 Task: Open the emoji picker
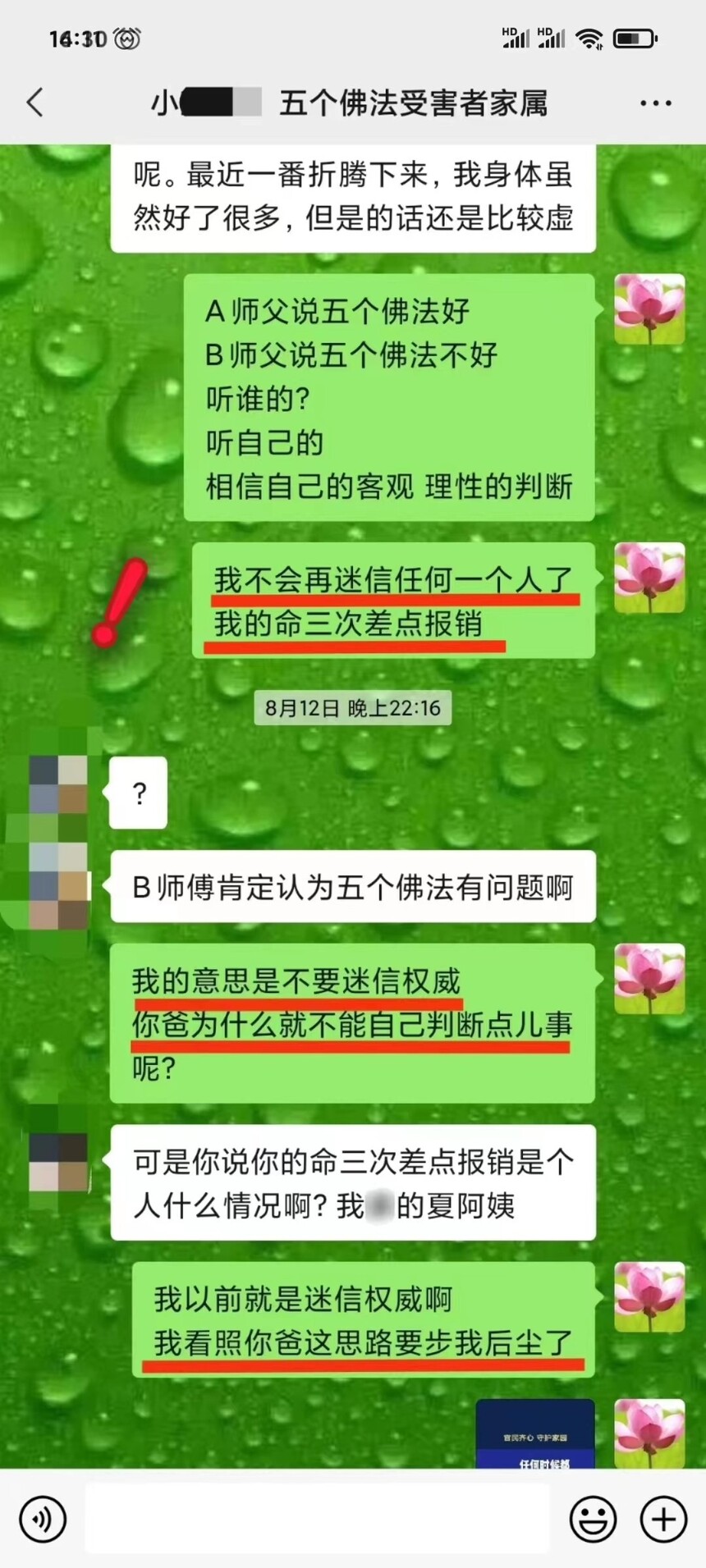pyautogui.click(x=593, y=1519)
